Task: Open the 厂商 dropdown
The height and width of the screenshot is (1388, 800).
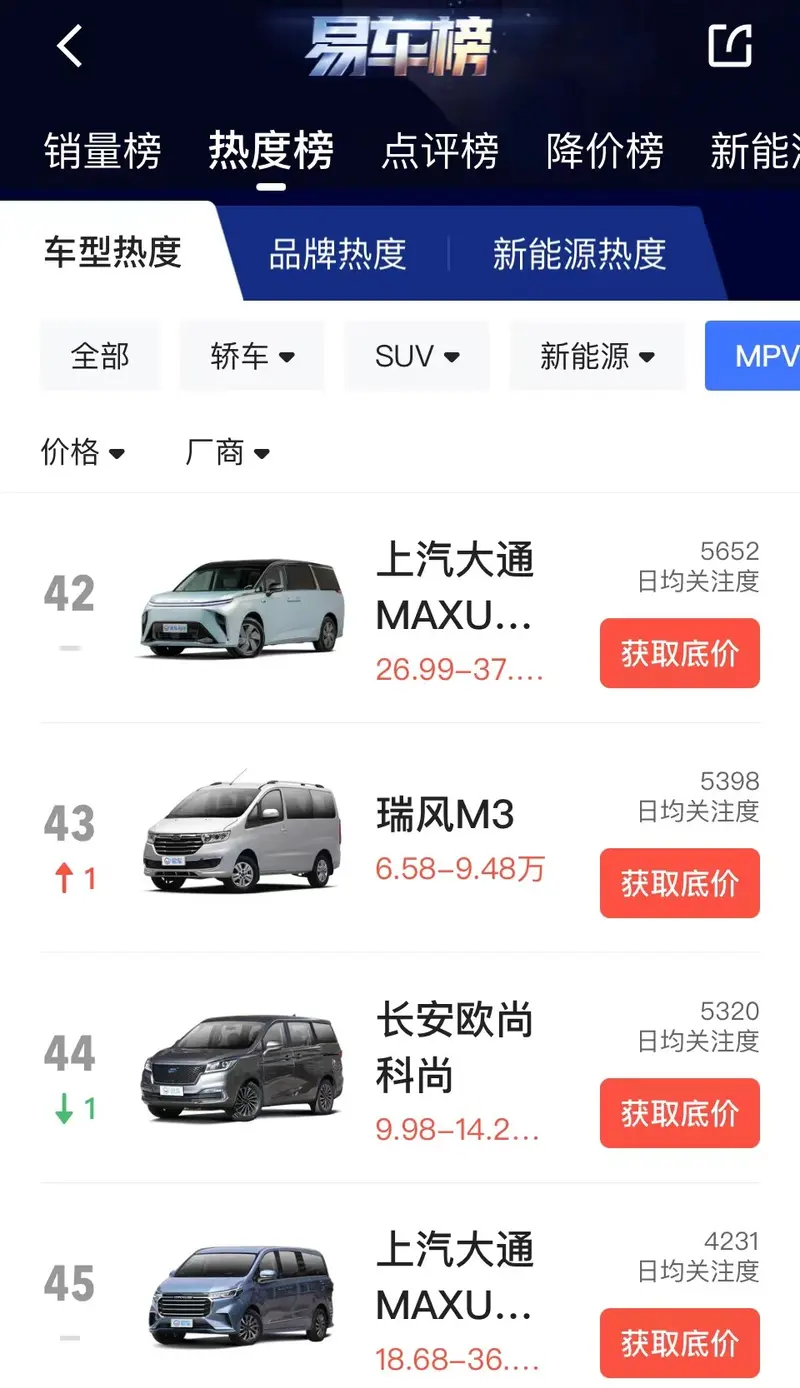Action: (x=228, y=453)
